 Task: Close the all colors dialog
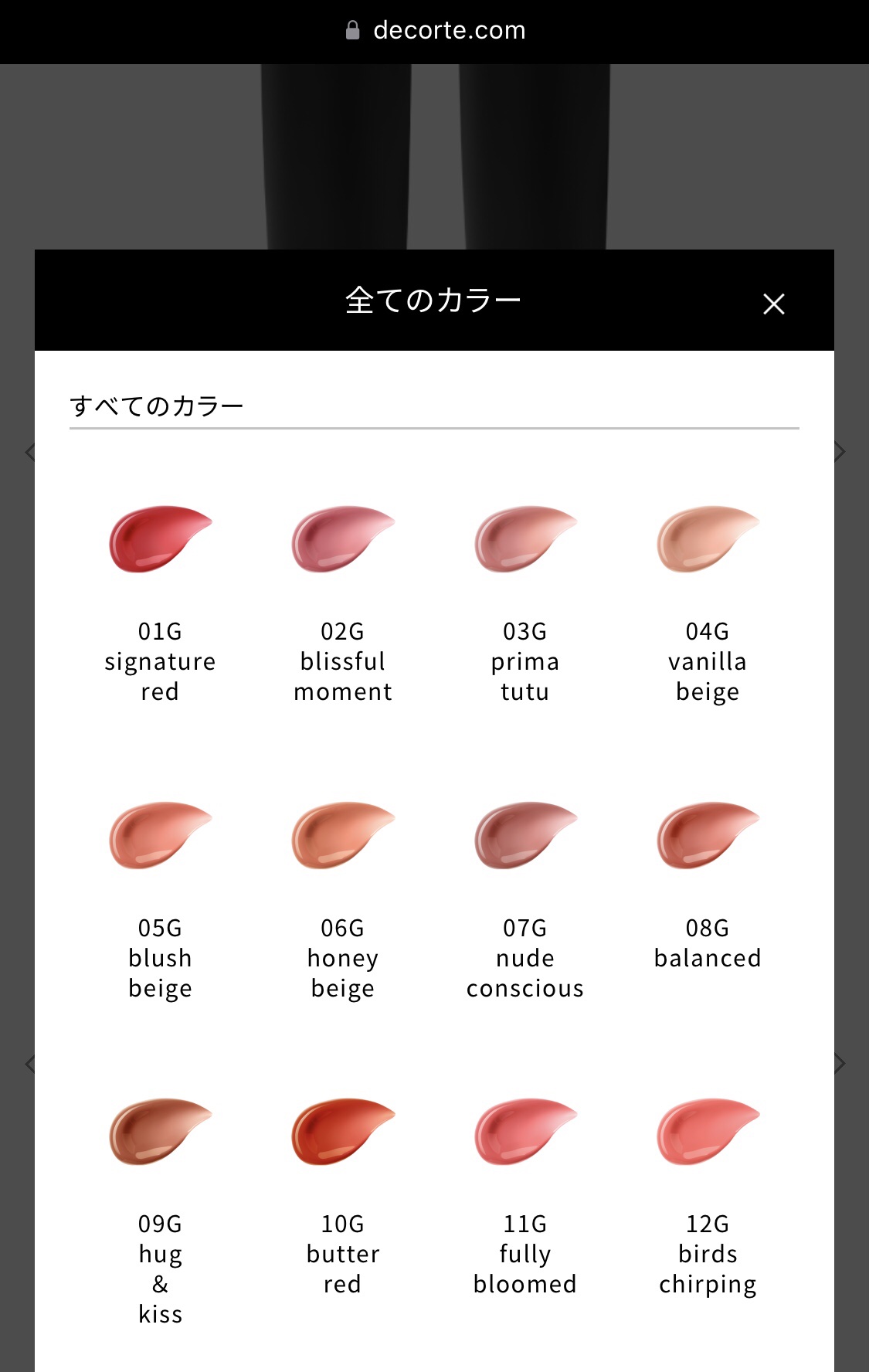pyautogui.click(x=773, y=304)
